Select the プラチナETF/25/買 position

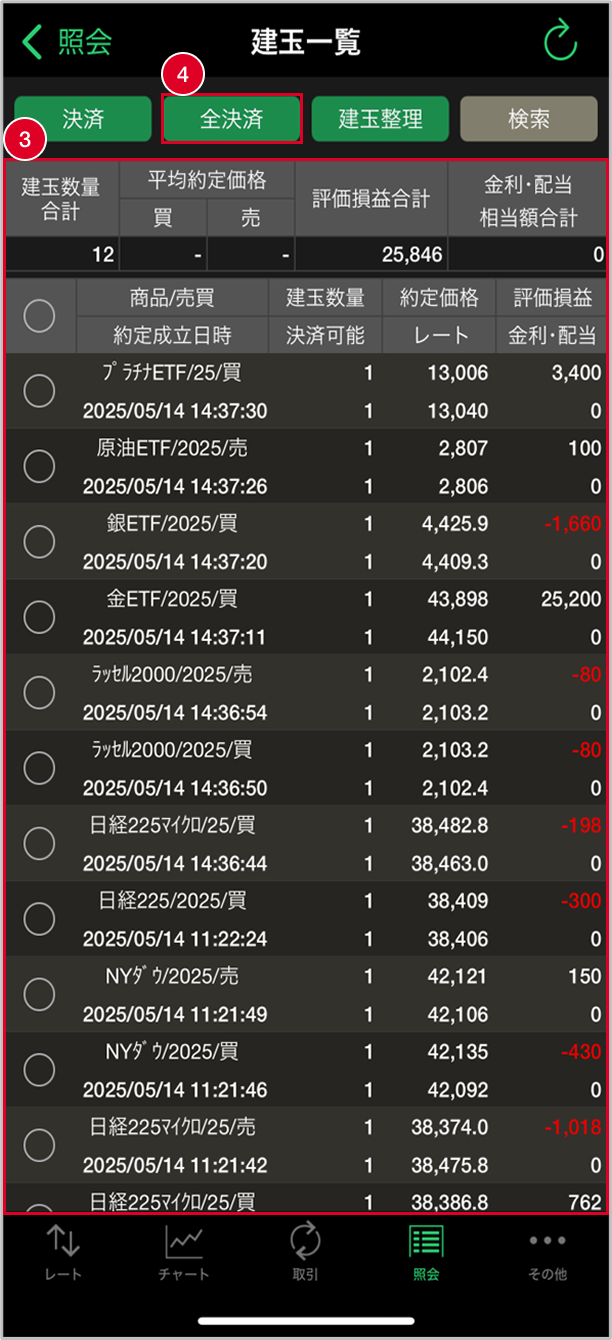[39, 391]
